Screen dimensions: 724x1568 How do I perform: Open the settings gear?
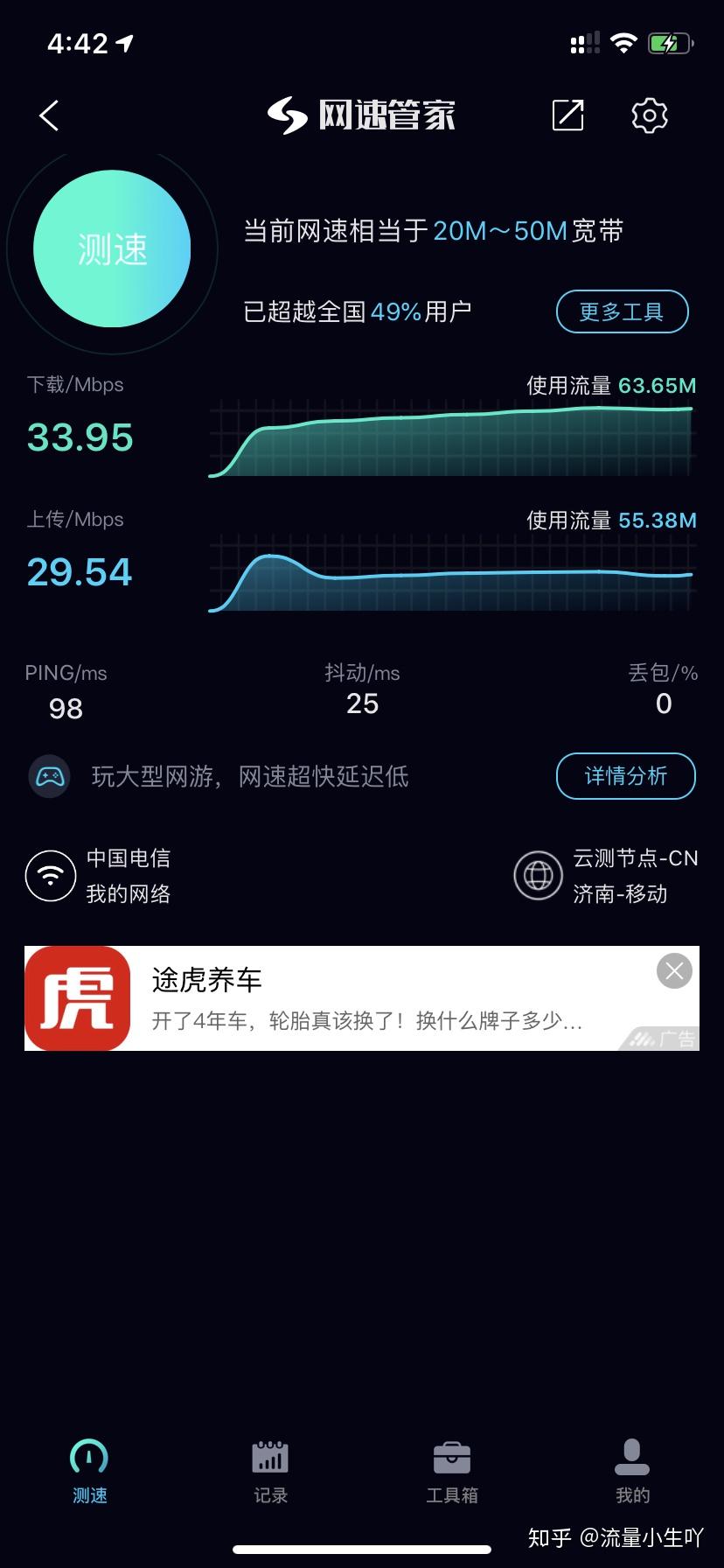[649, 115]
